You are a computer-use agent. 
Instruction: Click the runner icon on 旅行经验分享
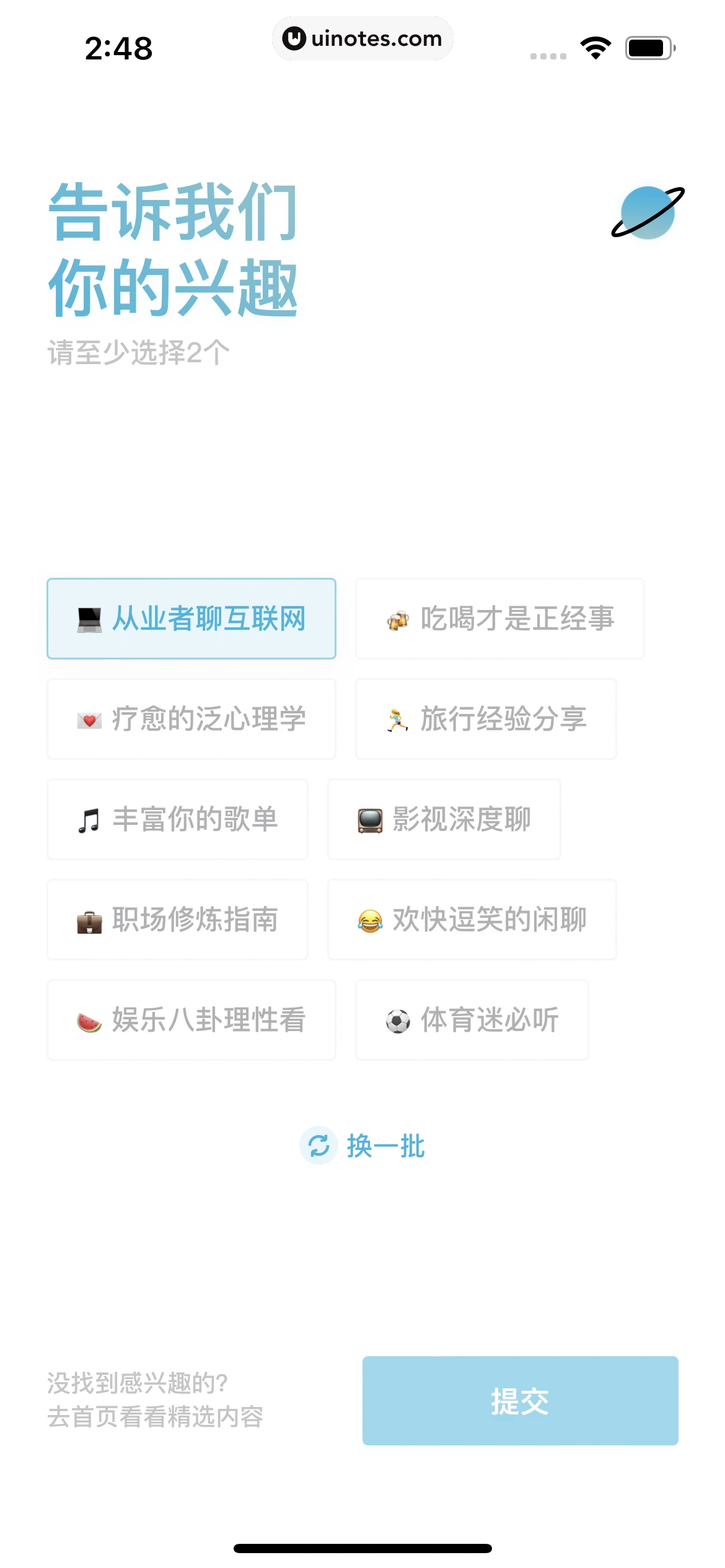[397, 719]
